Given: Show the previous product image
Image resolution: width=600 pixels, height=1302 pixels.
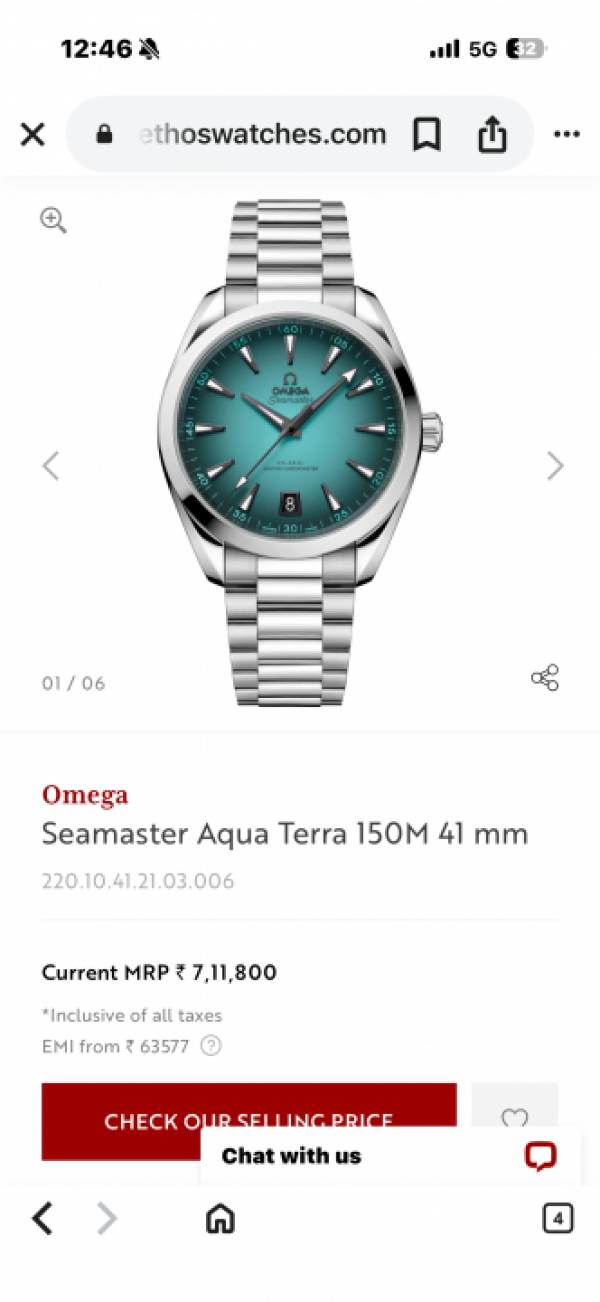Looking at the screenshot, I should 50,465.
